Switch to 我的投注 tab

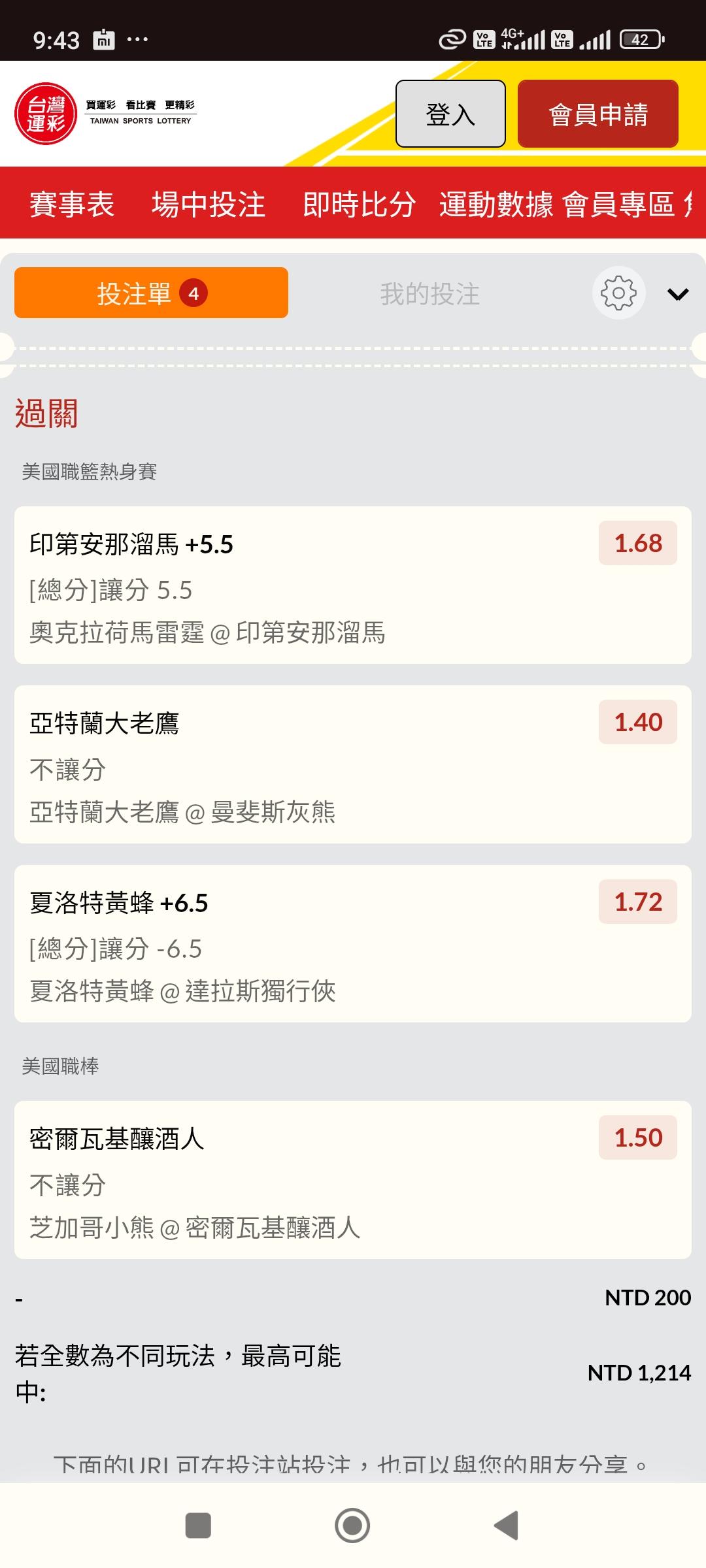tap(429, 294)
